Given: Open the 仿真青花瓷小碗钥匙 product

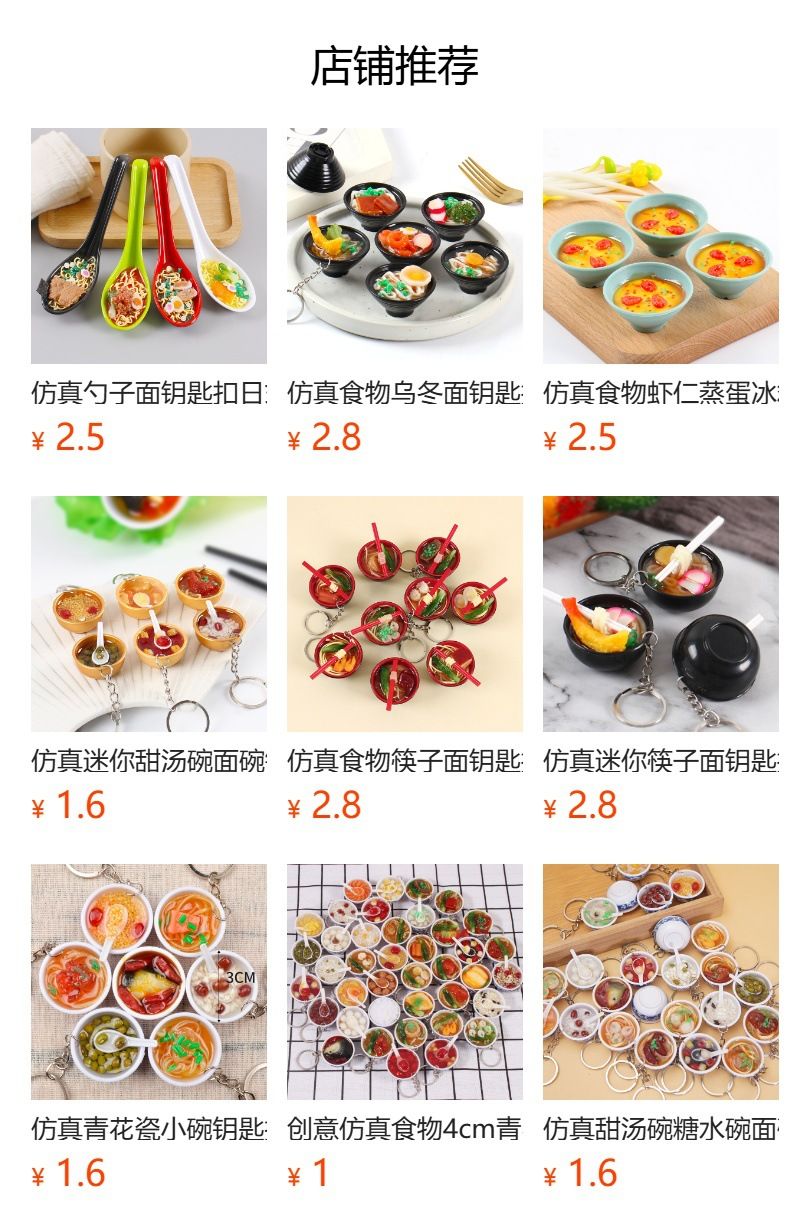Looking at the screenshot, I should tap(149, 1028).
